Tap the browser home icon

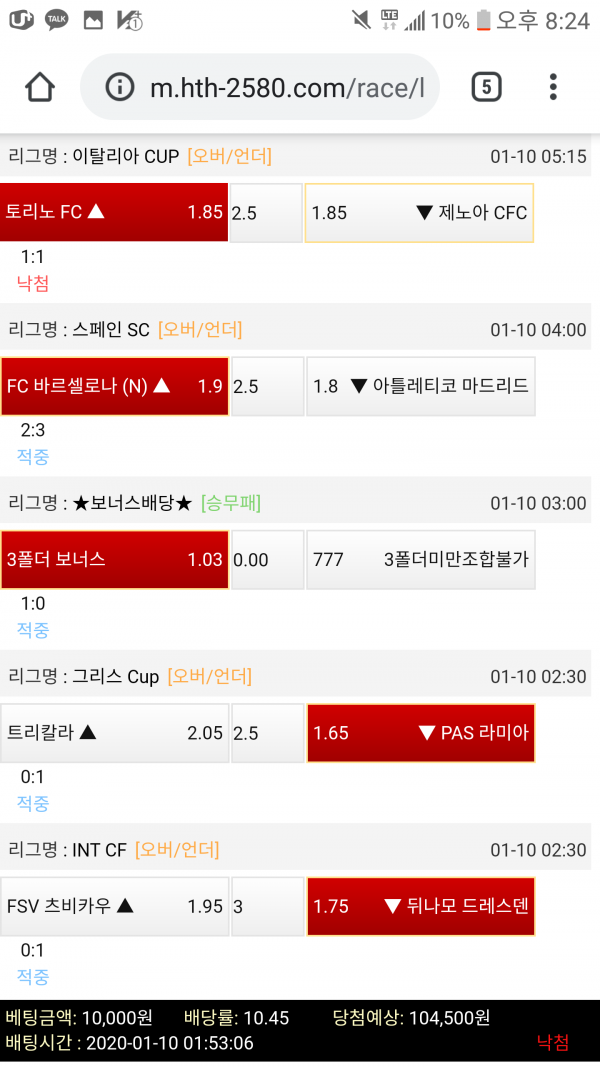(x=39, y=87)
